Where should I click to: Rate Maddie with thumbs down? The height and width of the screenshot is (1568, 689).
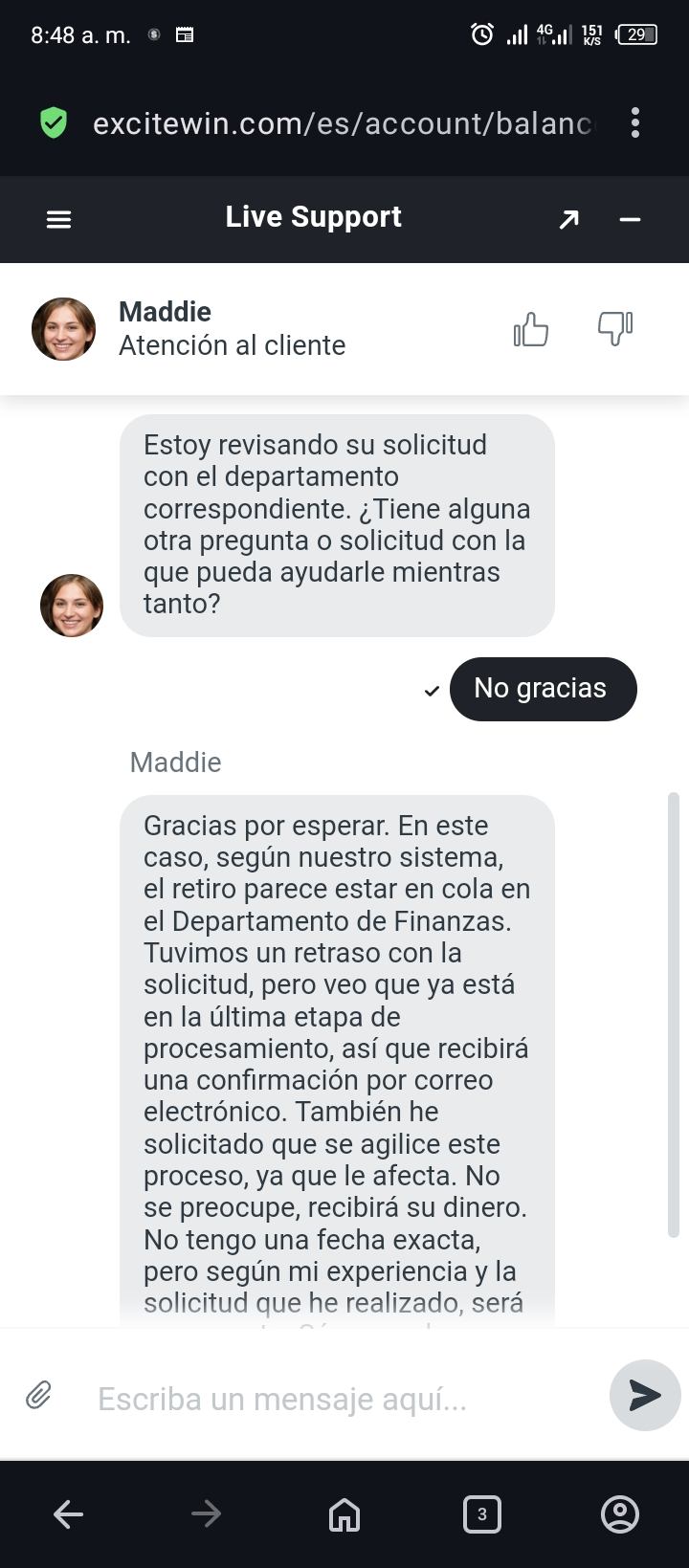[x=614, y=328]
